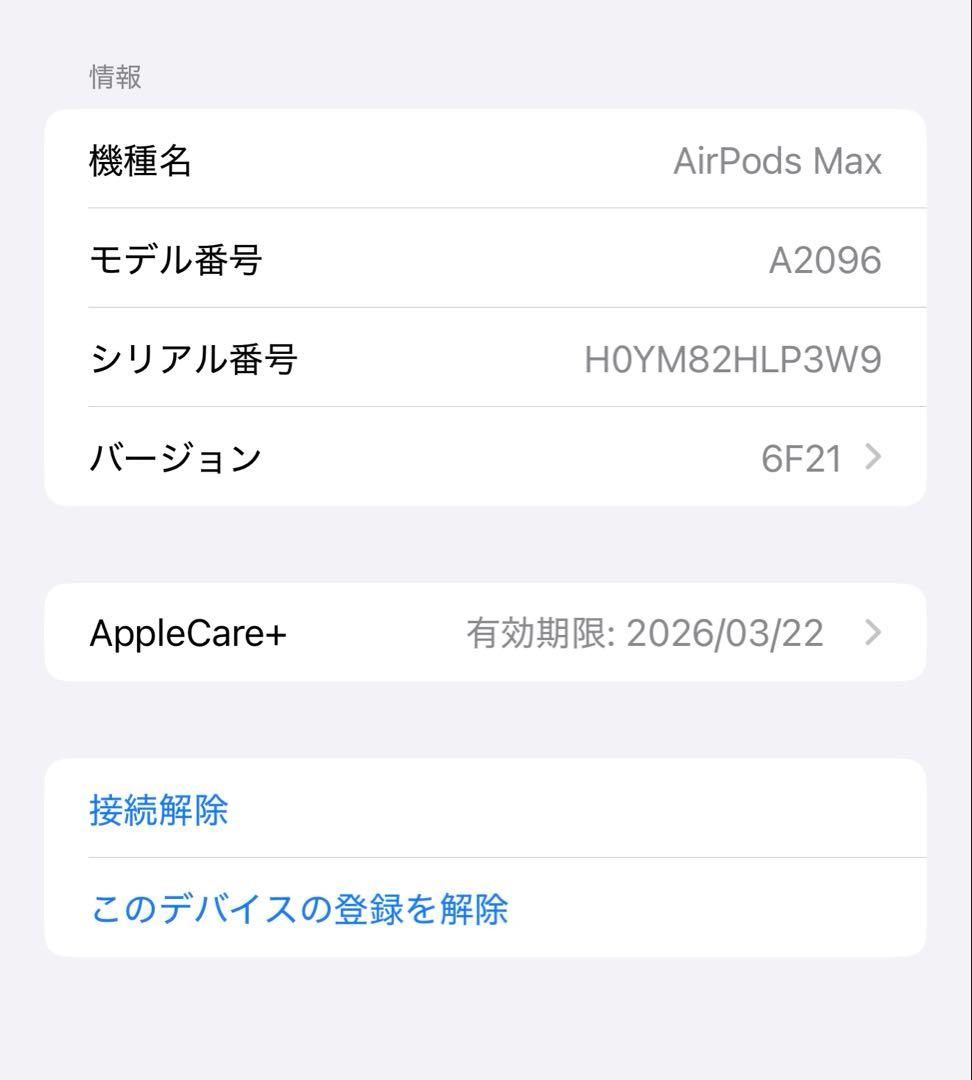Image resolution: width=972 pixels, height=1080 pixels.
Task: Tap the unregister device option
Action: pos(299,910)
